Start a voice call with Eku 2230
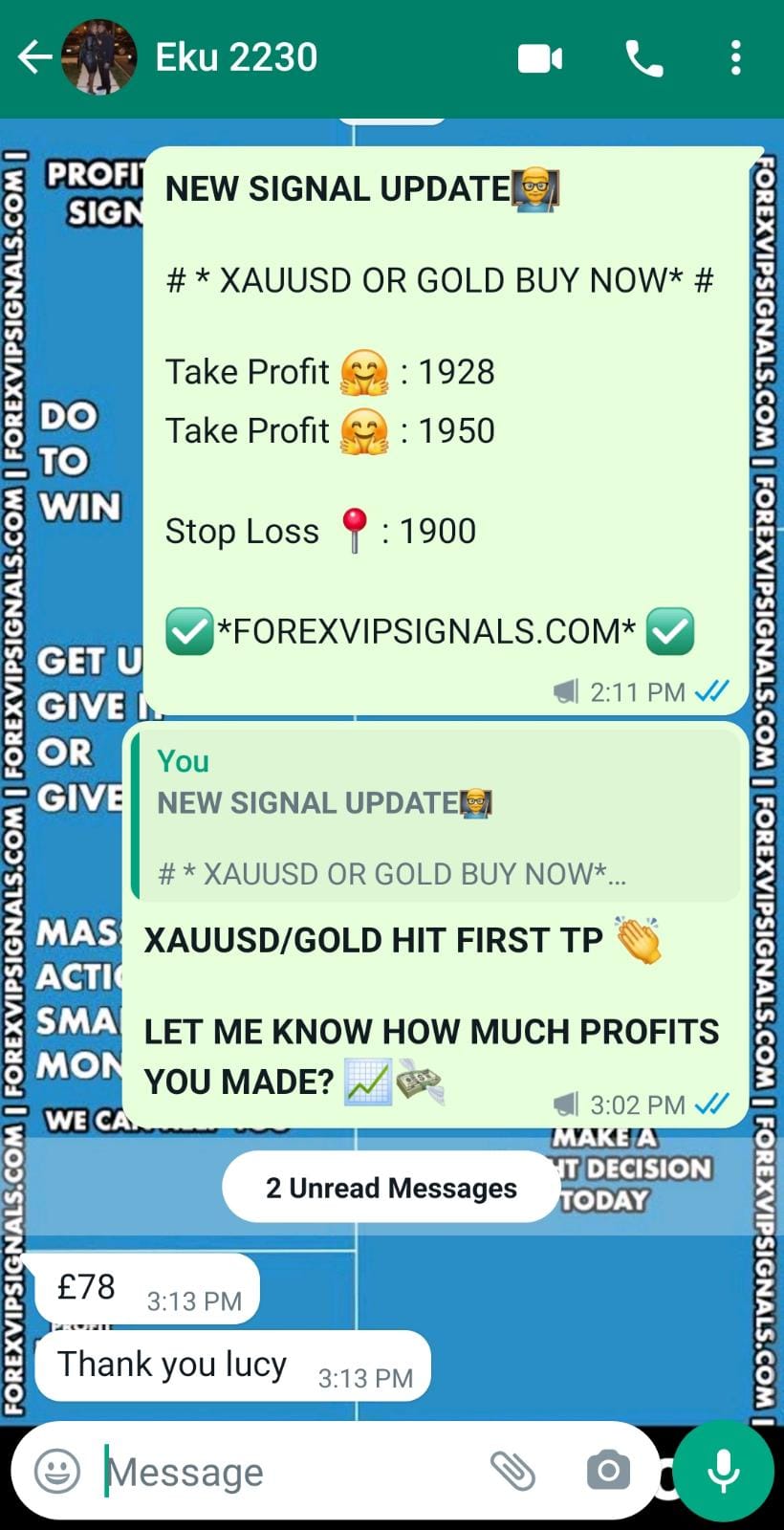 click(x=643, y=58)
